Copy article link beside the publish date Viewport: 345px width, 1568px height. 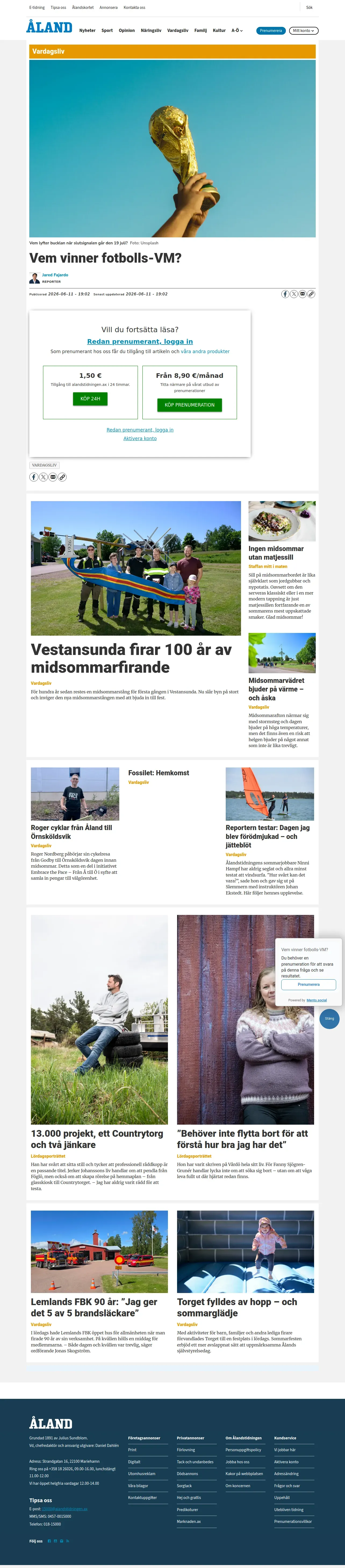[311, 294]
